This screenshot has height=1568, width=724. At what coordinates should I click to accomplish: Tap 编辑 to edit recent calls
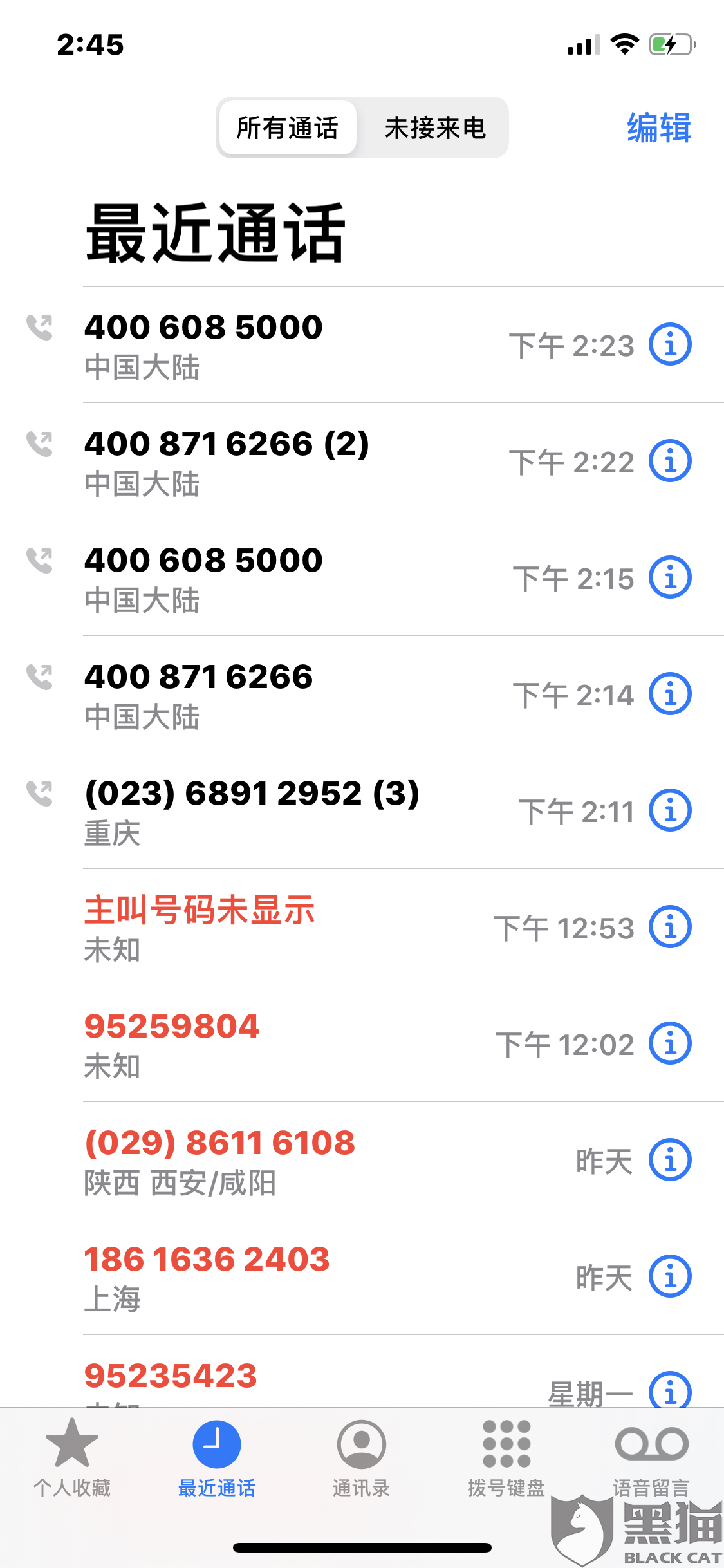click(658, 127)
